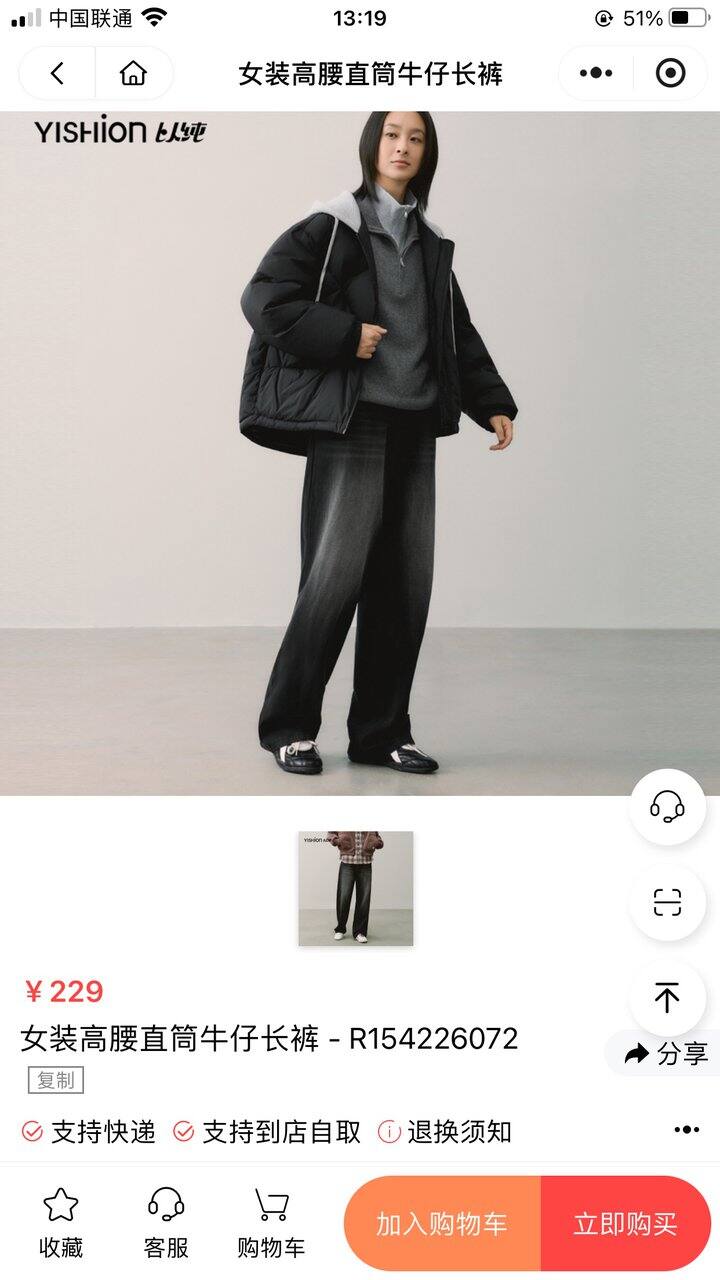Tap 立即购买 to buy now
The height and width of the screenshot is (1280, 720).
pyautogui.click(x=626, y=1224)
